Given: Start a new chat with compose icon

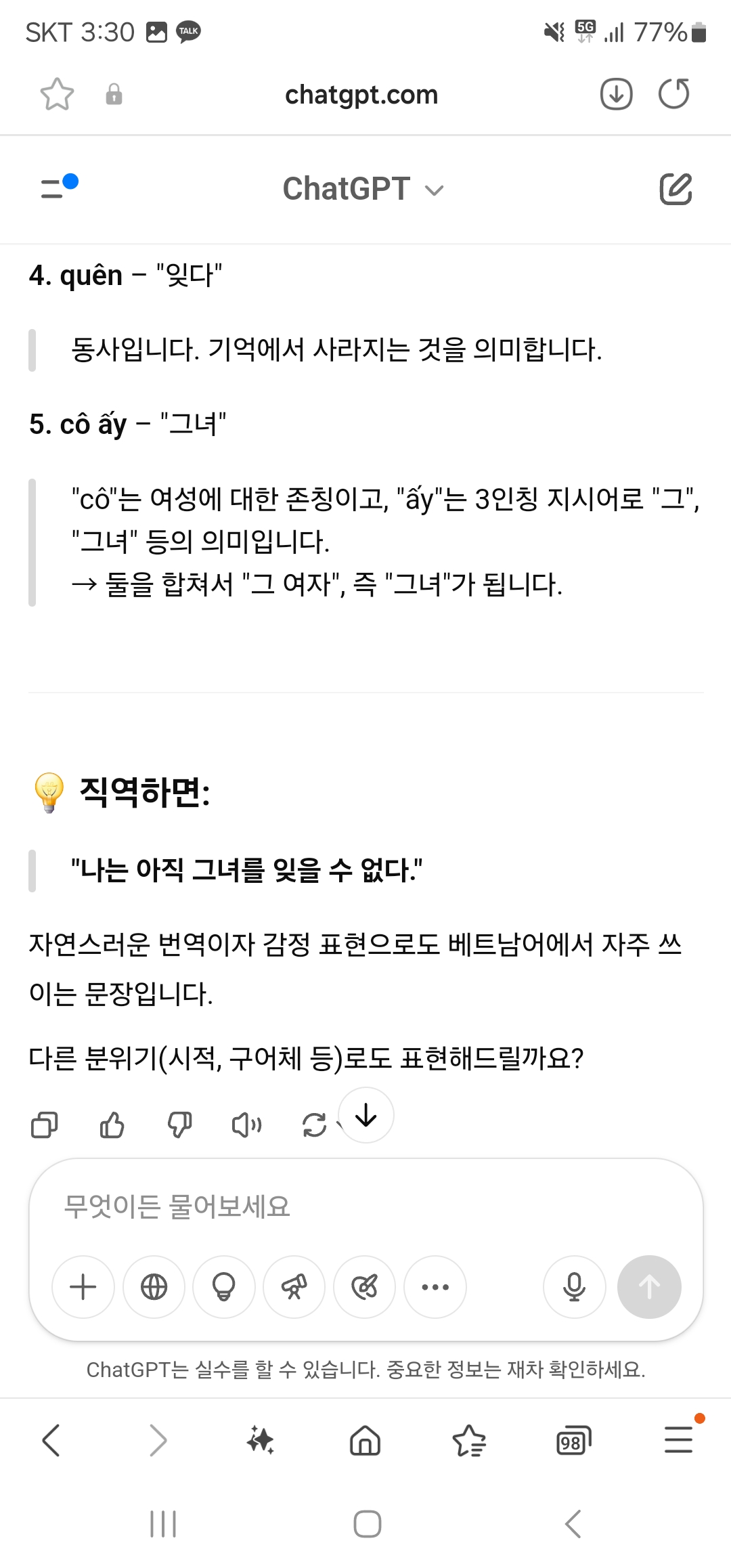Looking at the screenshot, I should tap(675, 189).
